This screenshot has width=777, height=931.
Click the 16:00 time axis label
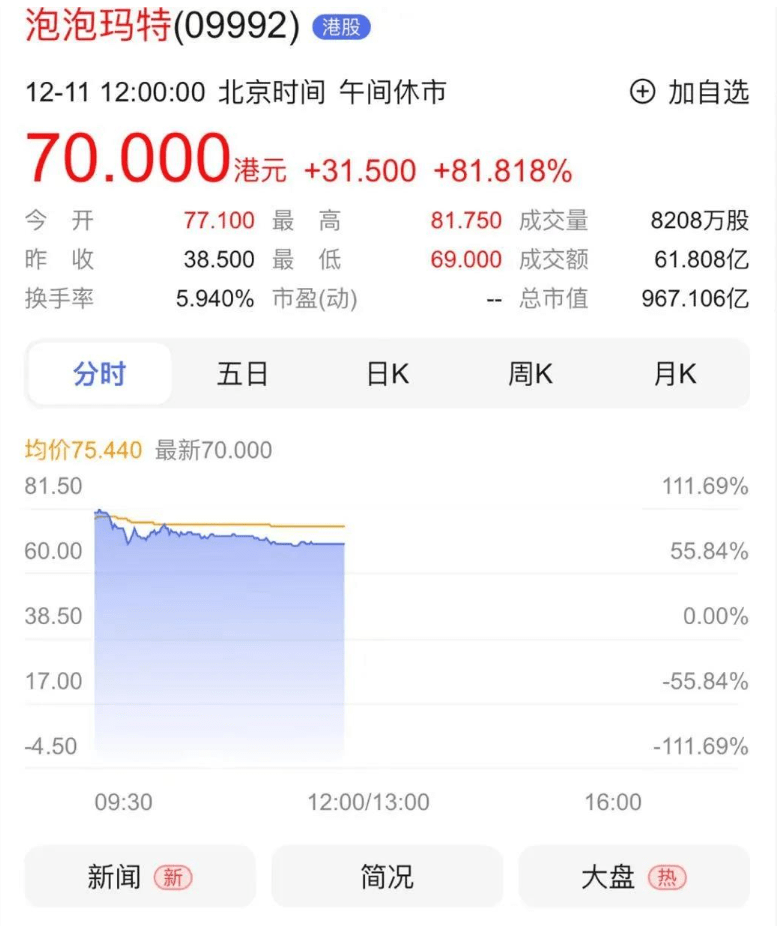pos(612,801)
